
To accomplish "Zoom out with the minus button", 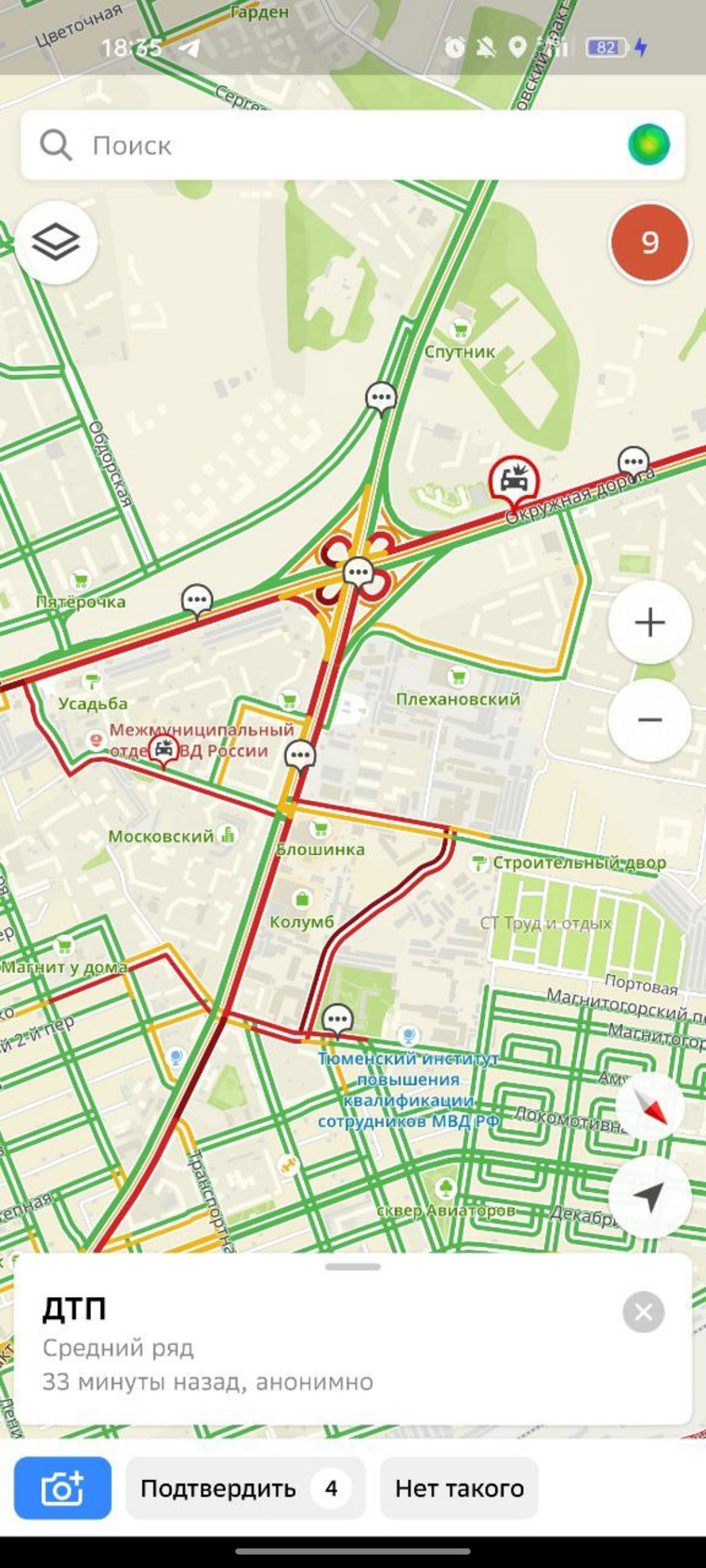I will (x=649, y=719).
